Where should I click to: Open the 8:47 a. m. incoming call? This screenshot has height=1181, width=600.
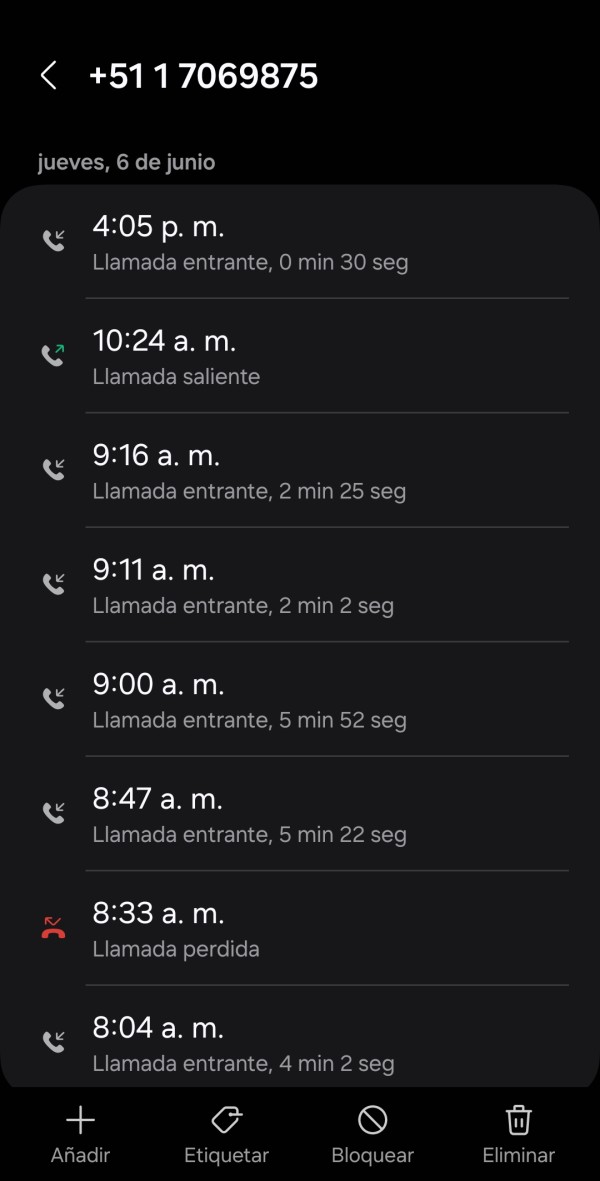[x=300, y=813]
